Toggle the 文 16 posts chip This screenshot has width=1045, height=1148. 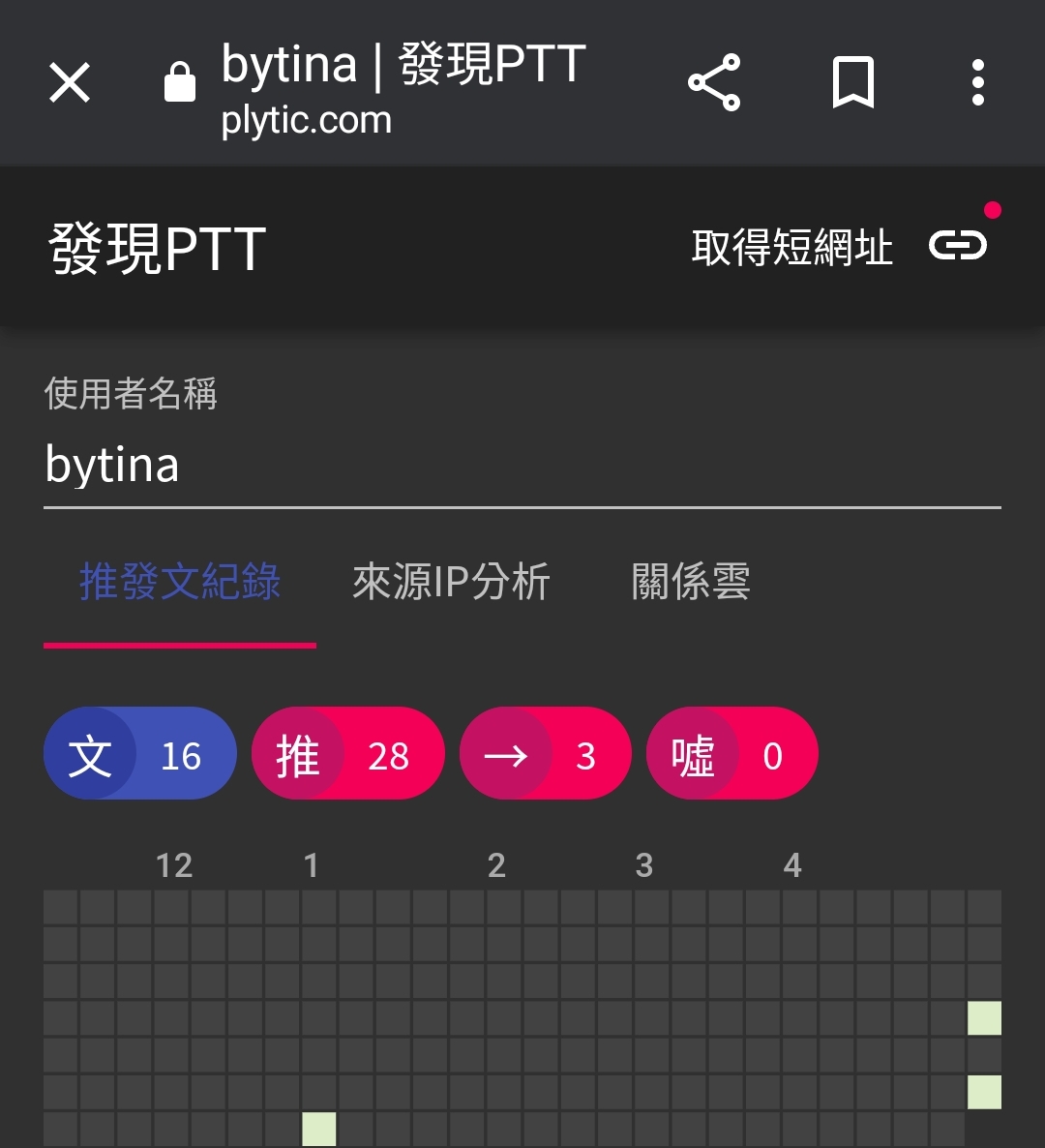click(x=140, y=754)
